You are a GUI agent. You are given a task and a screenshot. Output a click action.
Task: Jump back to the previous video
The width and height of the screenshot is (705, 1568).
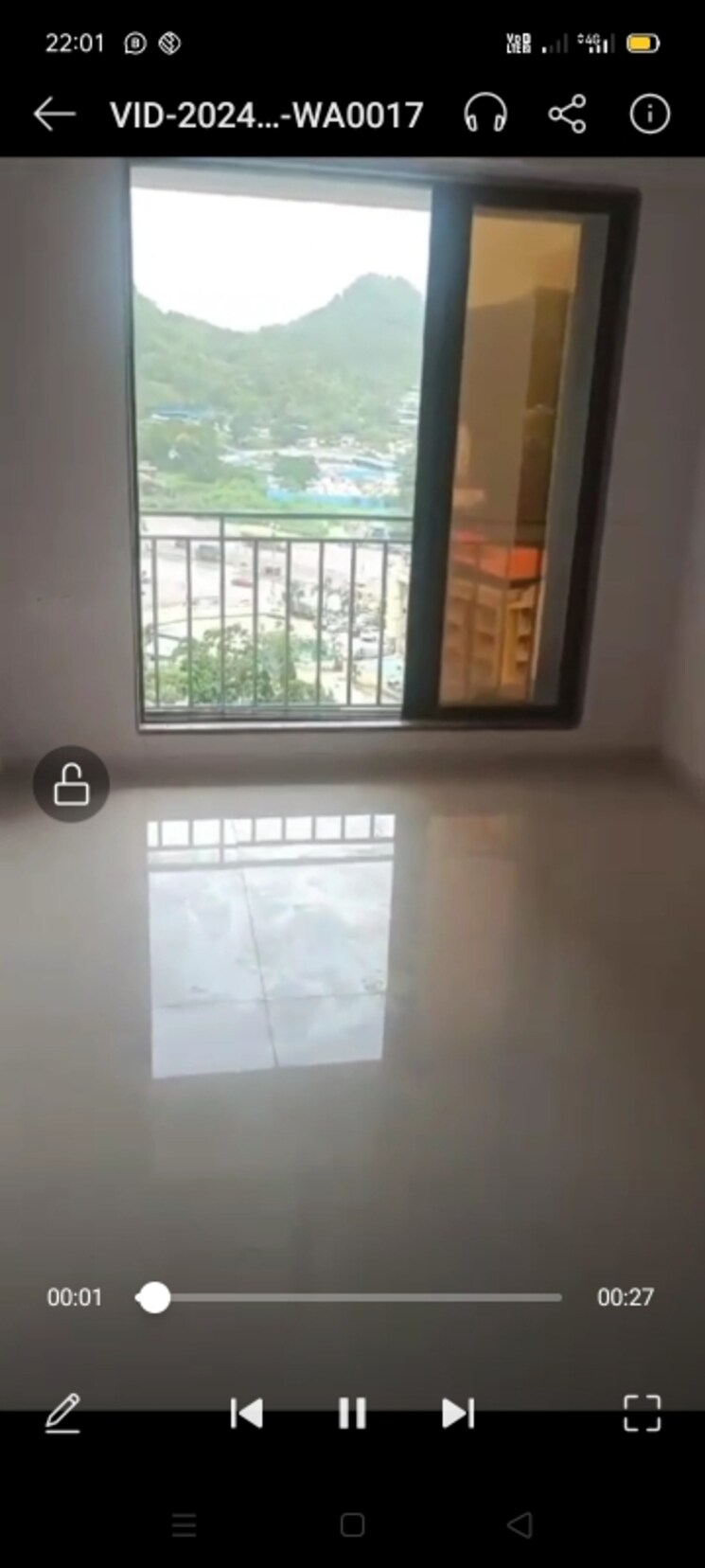tap(247, 1414)
